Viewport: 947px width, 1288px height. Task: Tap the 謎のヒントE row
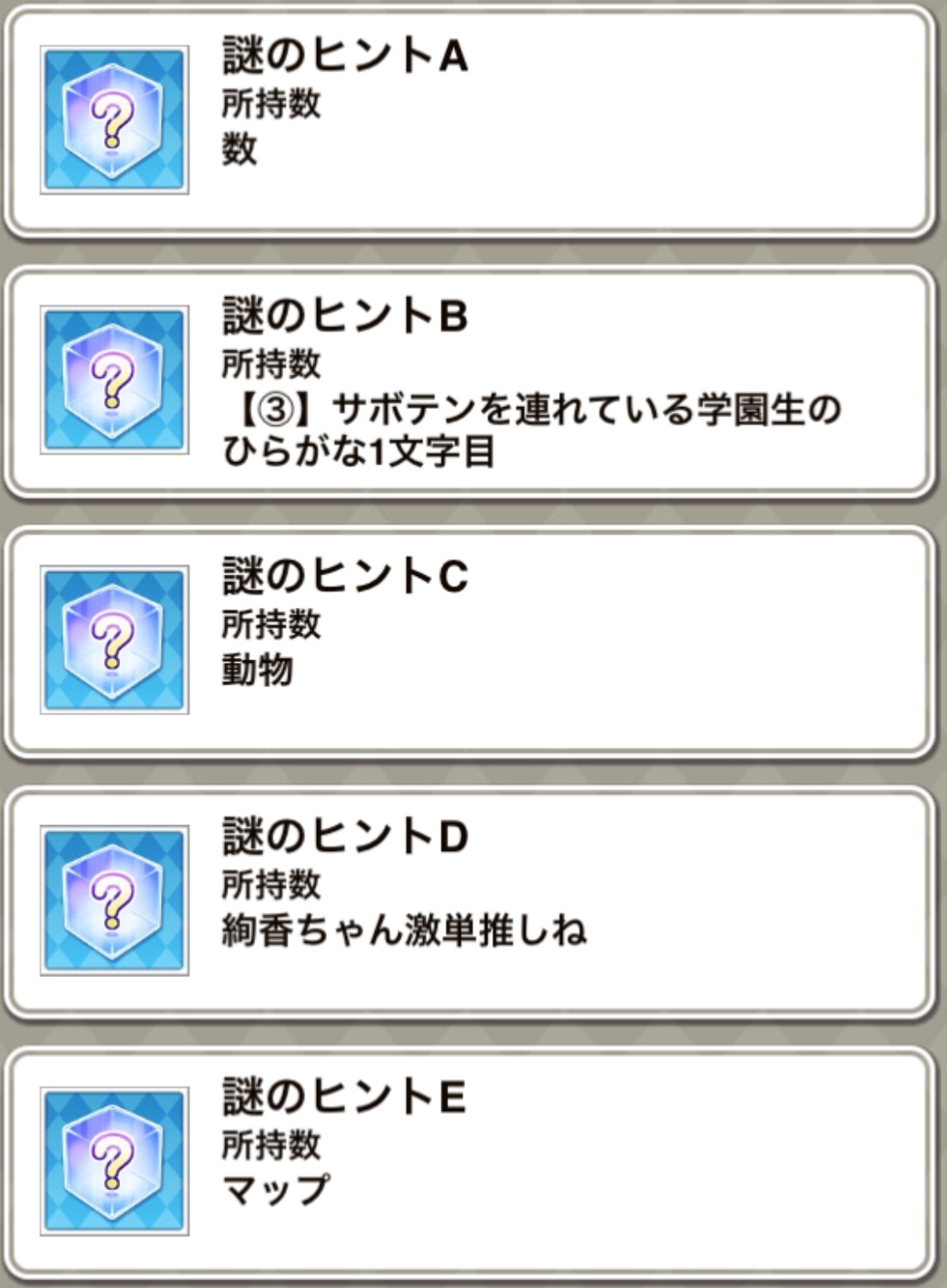pos(469,1161)
